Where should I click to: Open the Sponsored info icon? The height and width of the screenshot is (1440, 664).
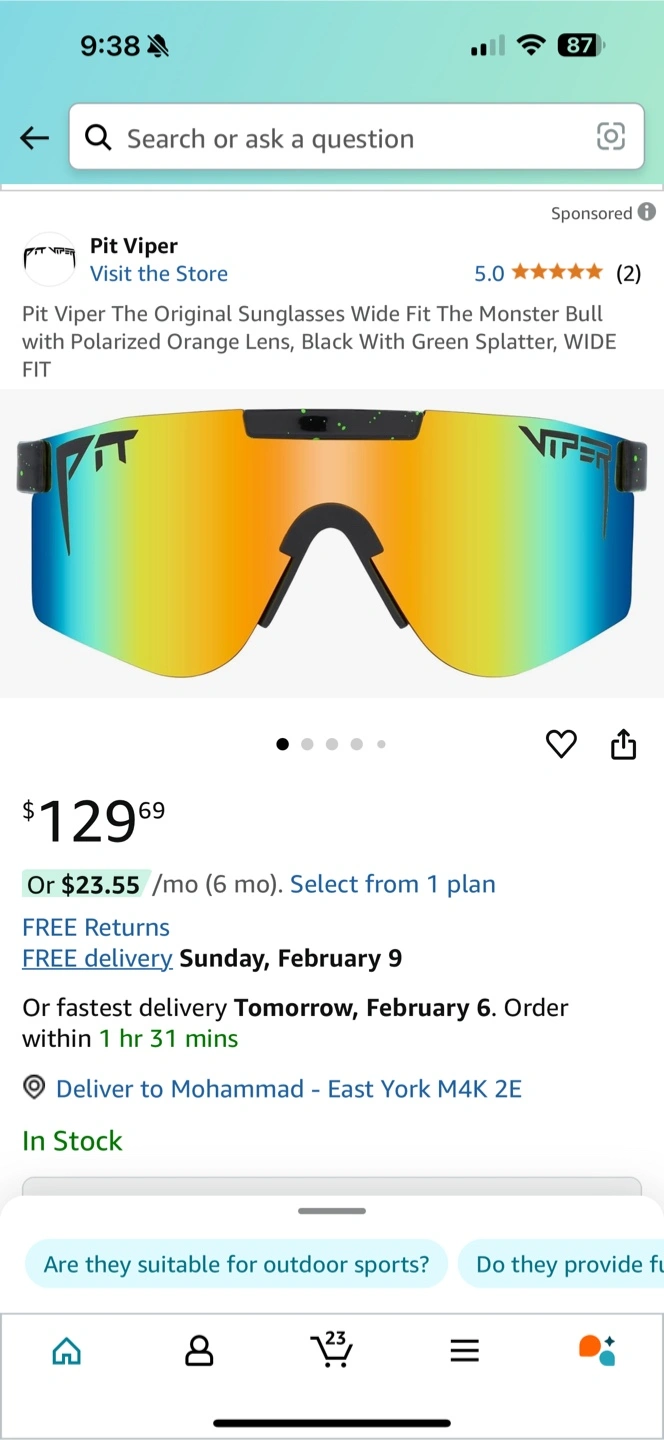647,212
